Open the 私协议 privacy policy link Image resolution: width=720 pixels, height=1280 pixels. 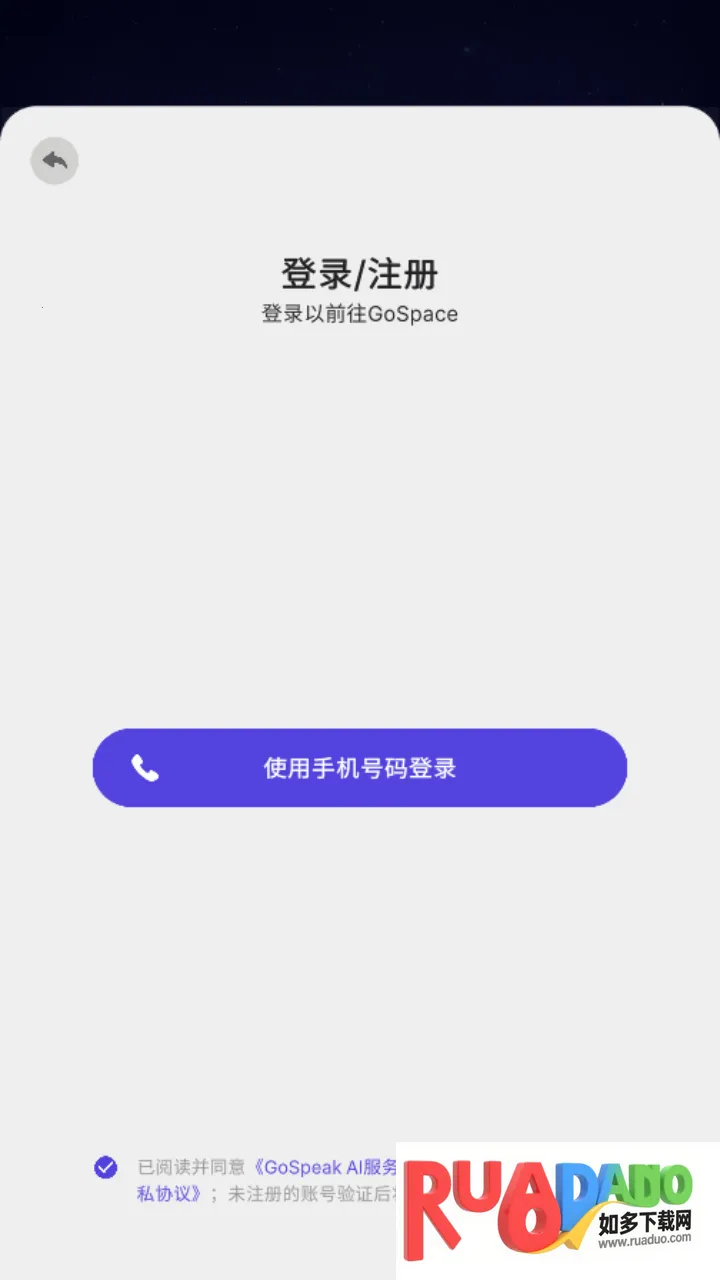(157, 1196)
